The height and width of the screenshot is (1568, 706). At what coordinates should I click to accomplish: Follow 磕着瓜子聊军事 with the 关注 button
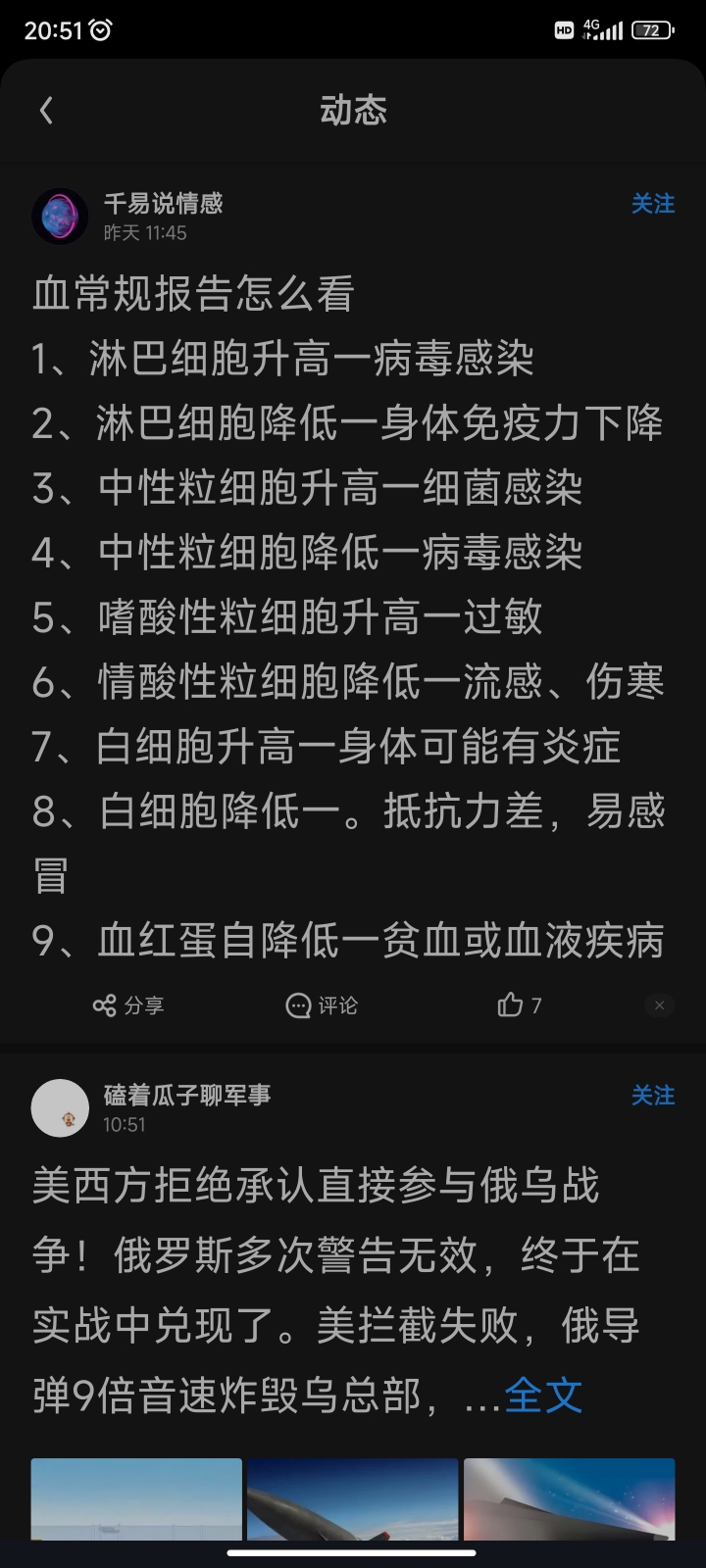coord(652,1096)
